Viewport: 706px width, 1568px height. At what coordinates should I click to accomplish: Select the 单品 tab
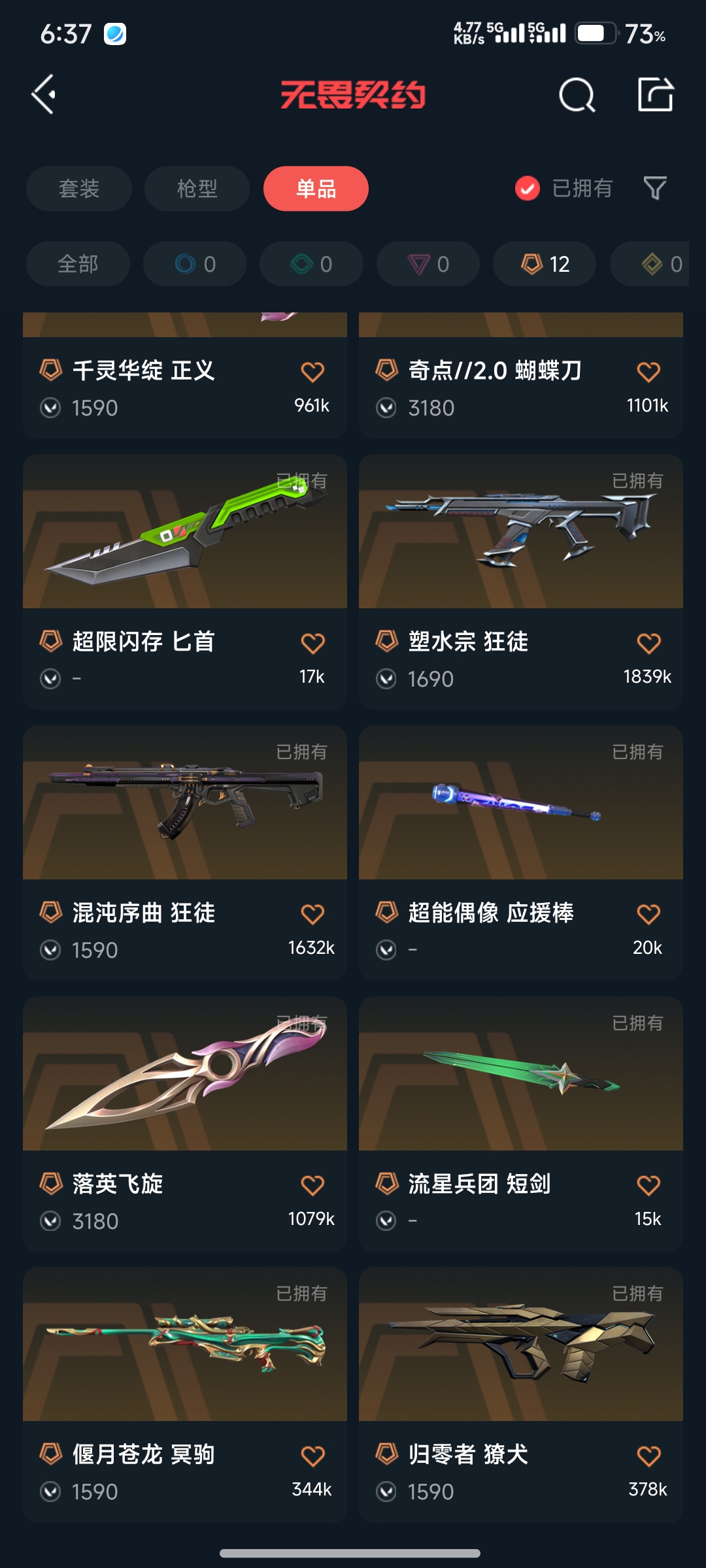click(316, 189)
